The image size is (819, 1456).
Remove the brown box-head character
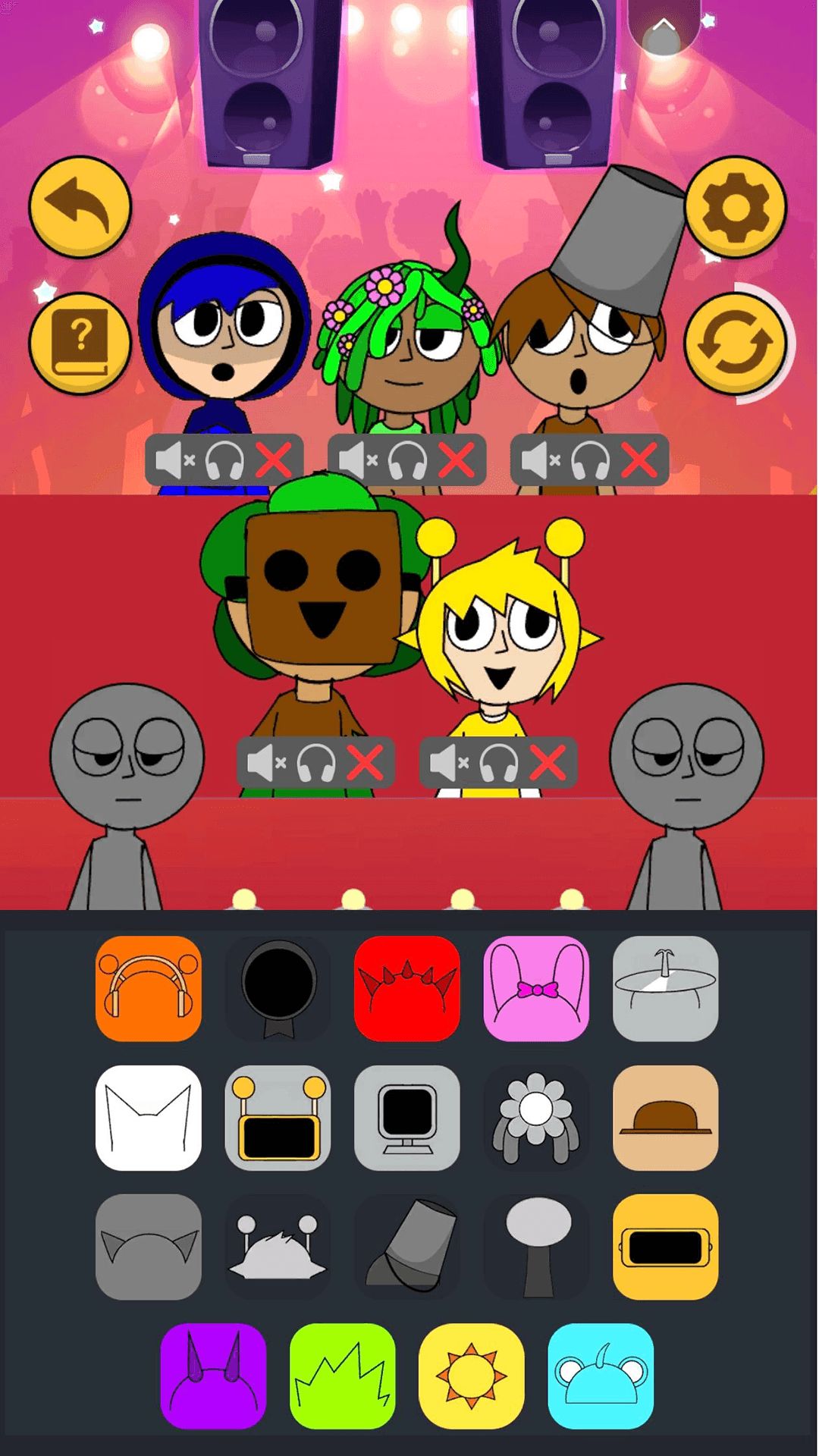365,763
